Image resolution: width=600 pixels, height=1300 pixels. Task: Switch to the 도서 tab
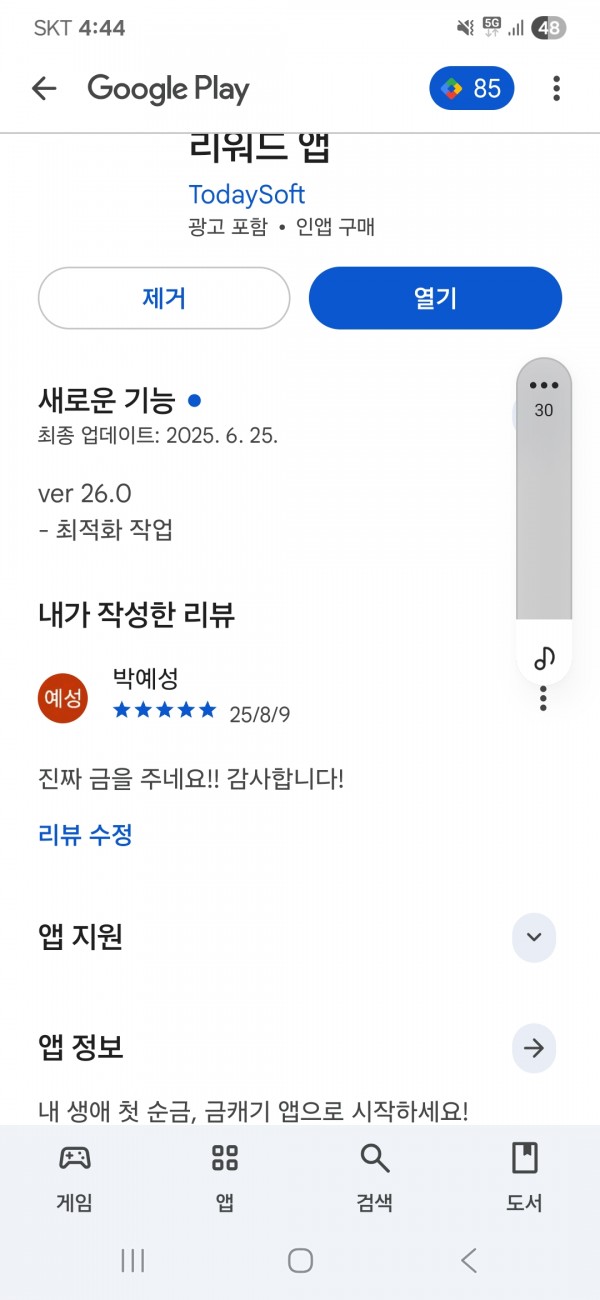525,1178
